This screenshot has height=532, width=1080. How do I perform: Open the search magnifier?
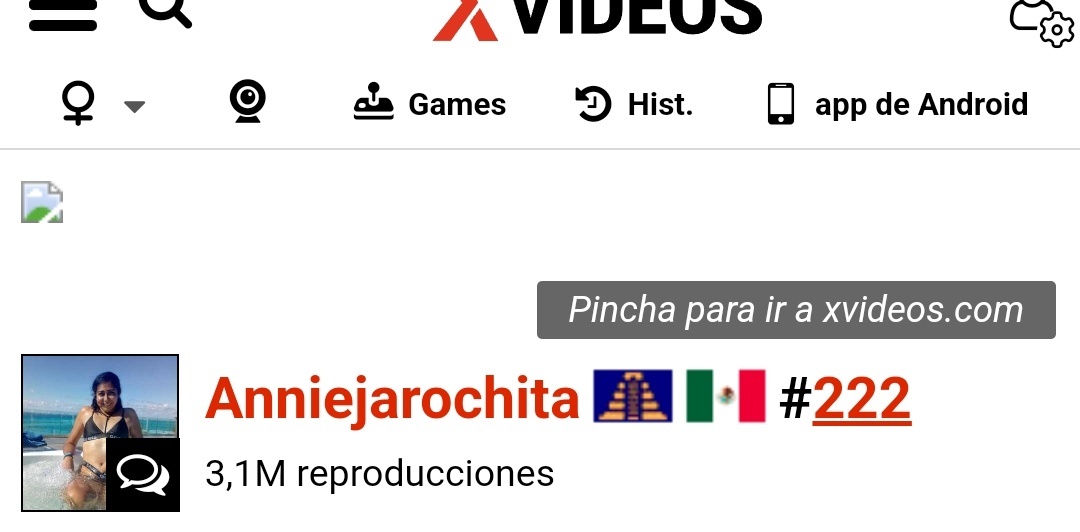point(163,10)
